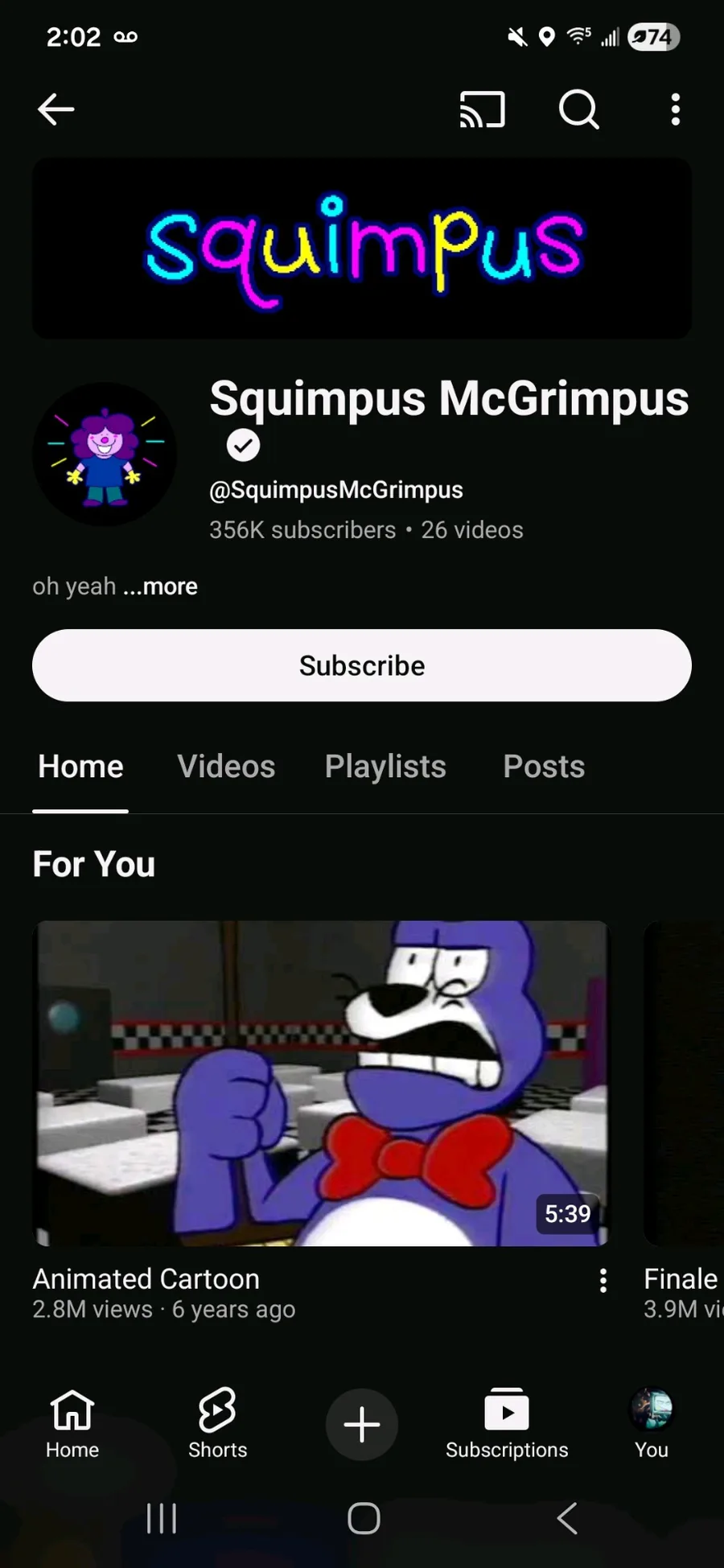
Task: Open recent apps from the navigation bar
Action: [162, 1519]
